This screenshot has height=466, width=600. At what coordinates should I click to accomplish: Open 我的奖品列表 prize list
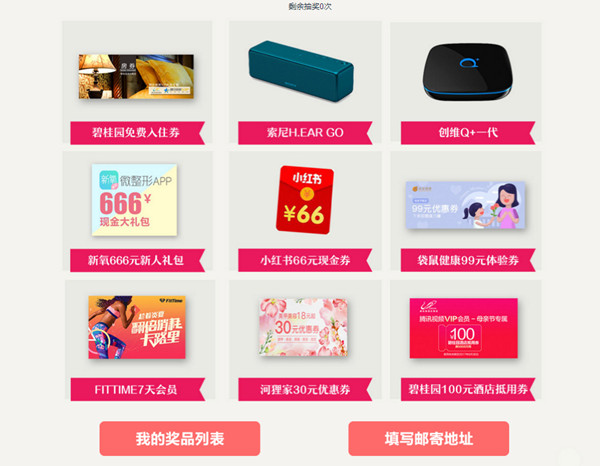[x=180, y=438]
